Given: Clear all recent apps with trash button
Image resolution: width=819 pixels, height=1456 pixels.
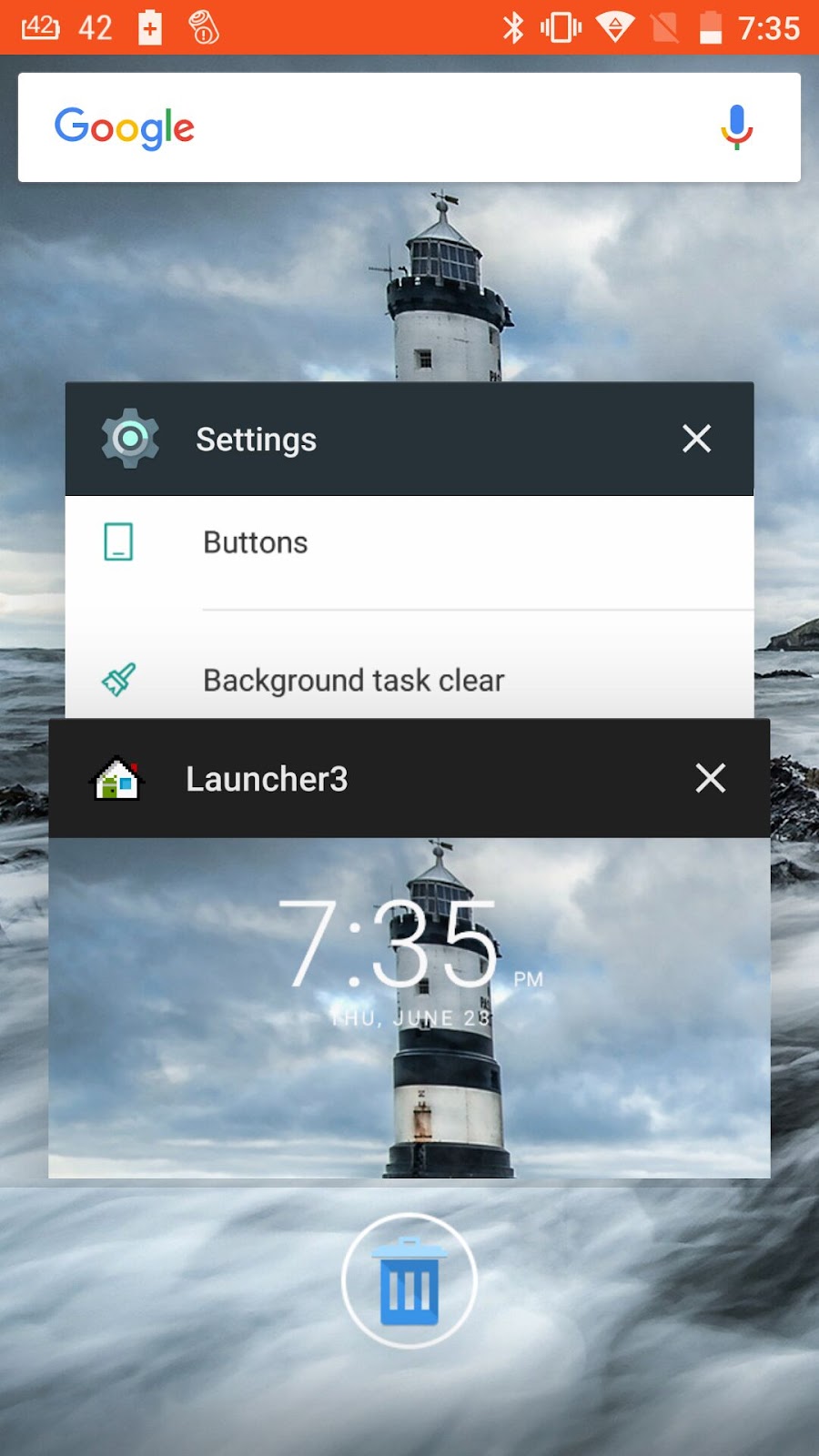Looking at the screenshot, I should (x=409, y=1281).
